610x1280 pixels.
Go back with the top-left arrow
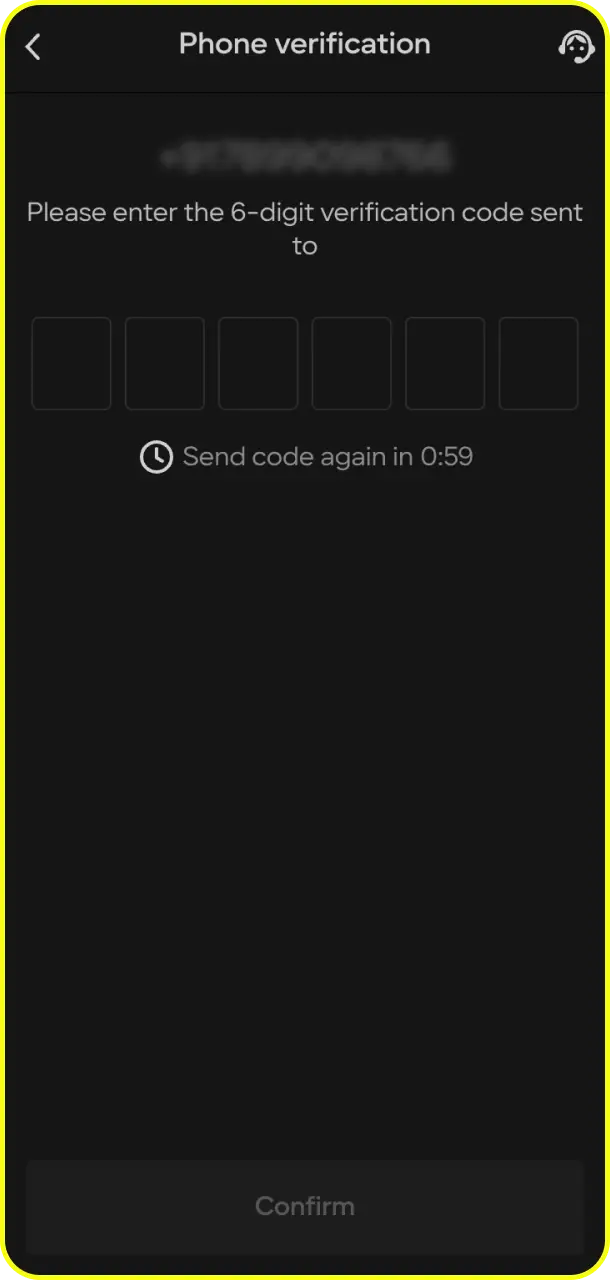[33, 46]
